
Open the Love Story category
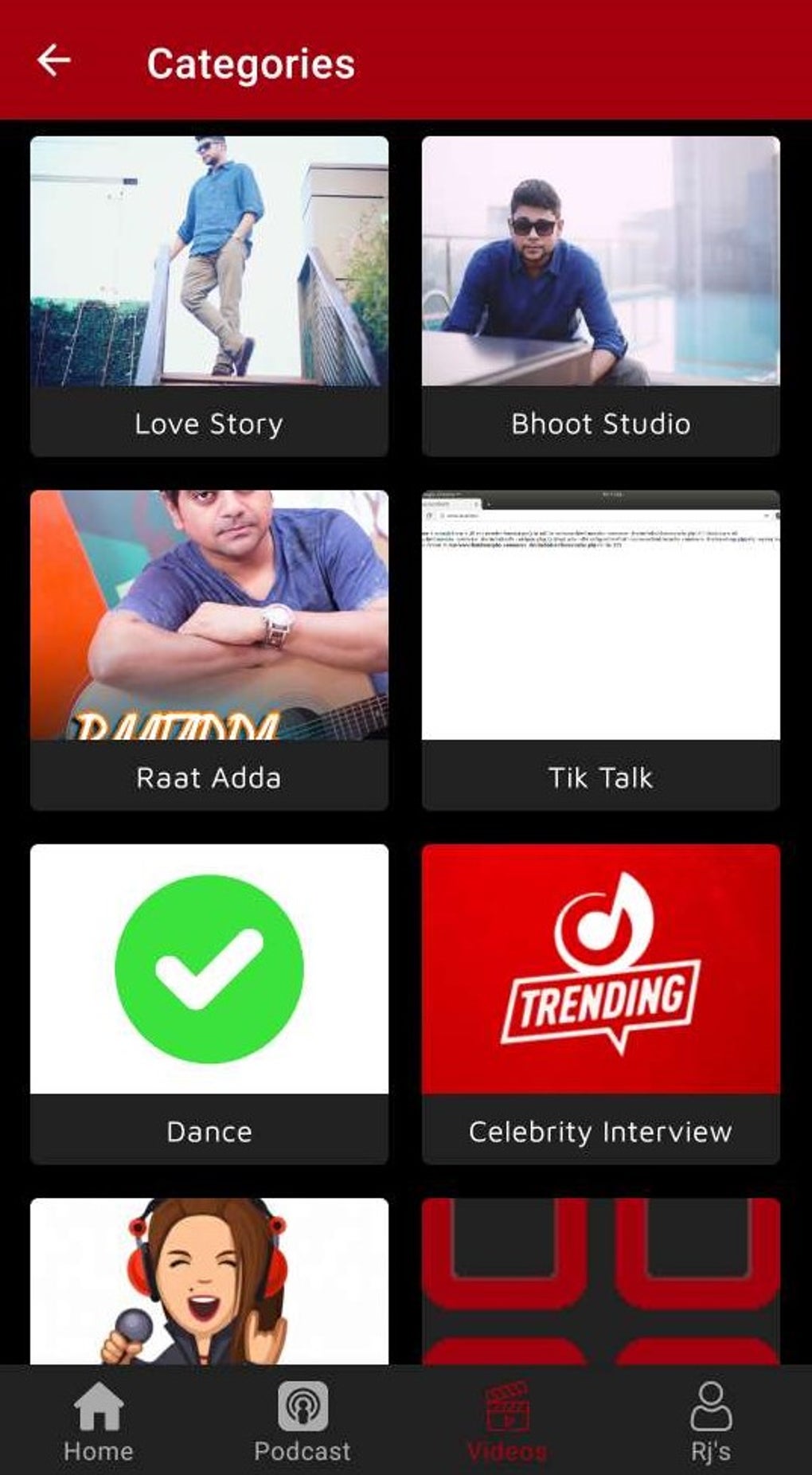(x=209, y=295)
